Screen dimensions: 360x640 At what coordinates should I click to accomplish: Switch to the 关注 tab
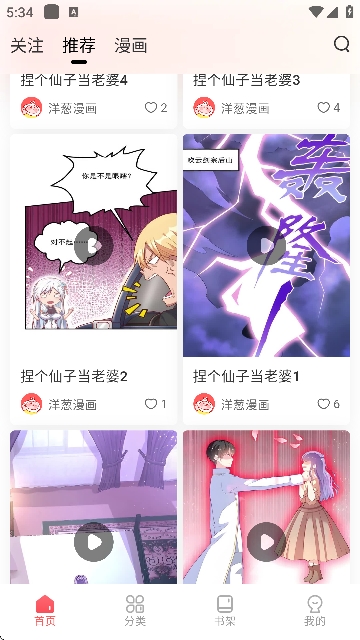(x=27, y=45)
